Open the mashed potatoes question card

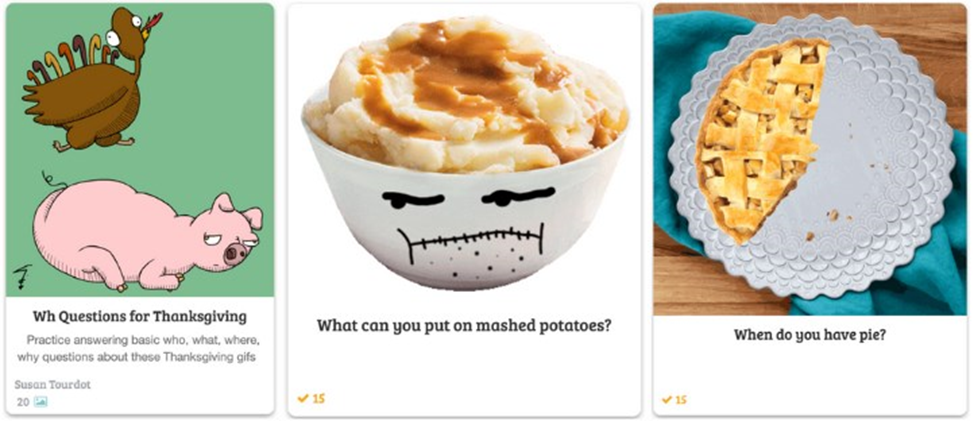[x=464, y=325]
